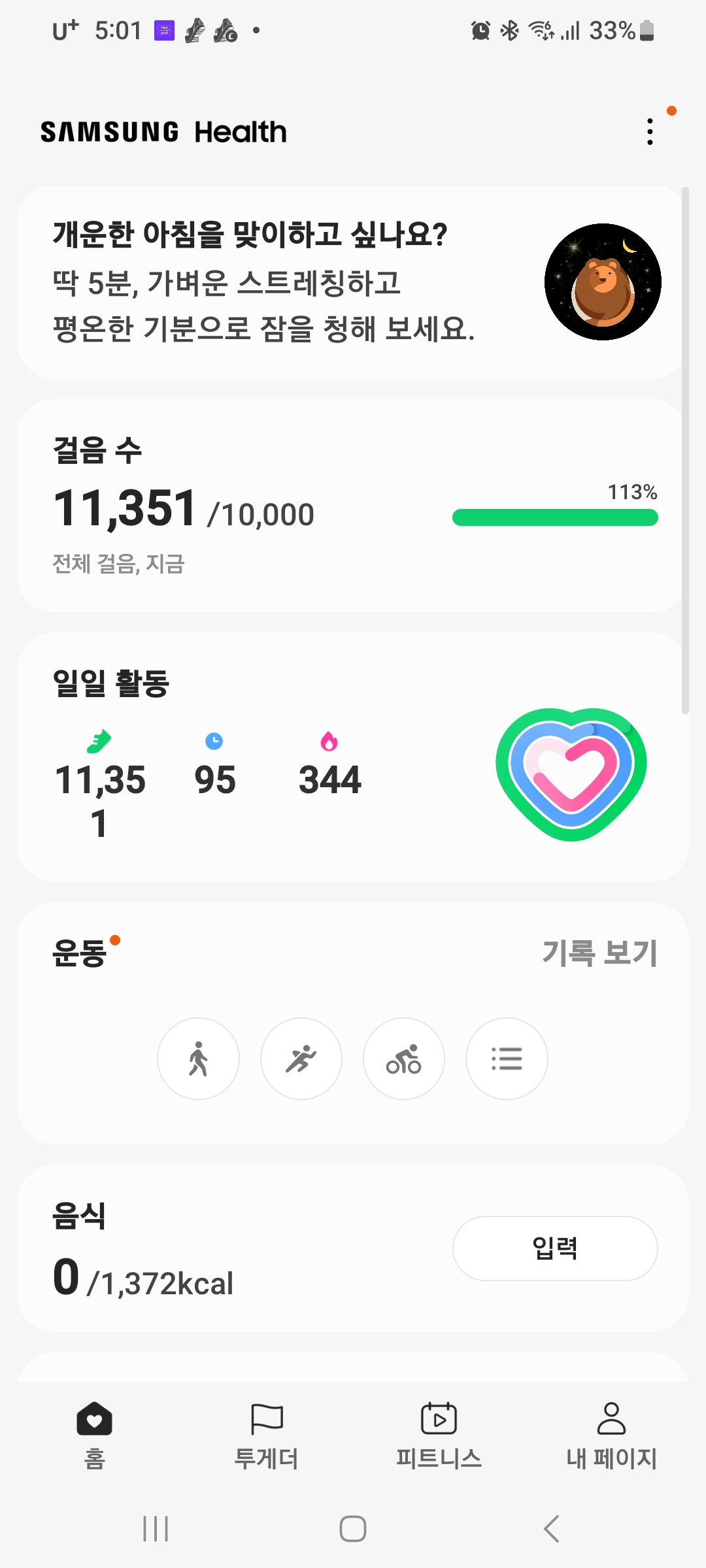Screen dimensions: 706x1568
Task: Start a cycling workout
Action: coord(404,1058)
